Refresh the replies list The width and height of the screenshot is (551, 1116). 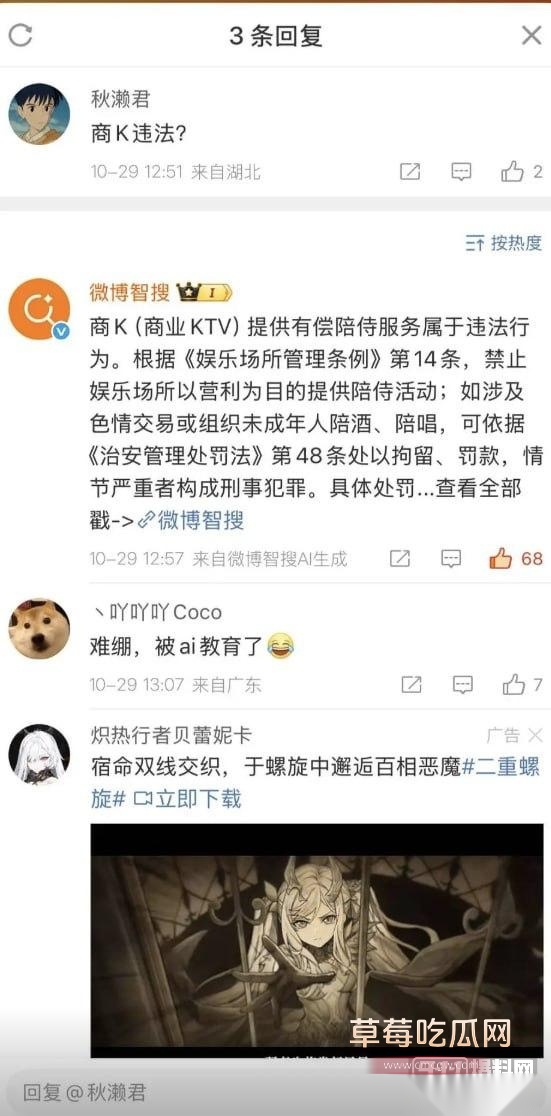click(20, 35)
